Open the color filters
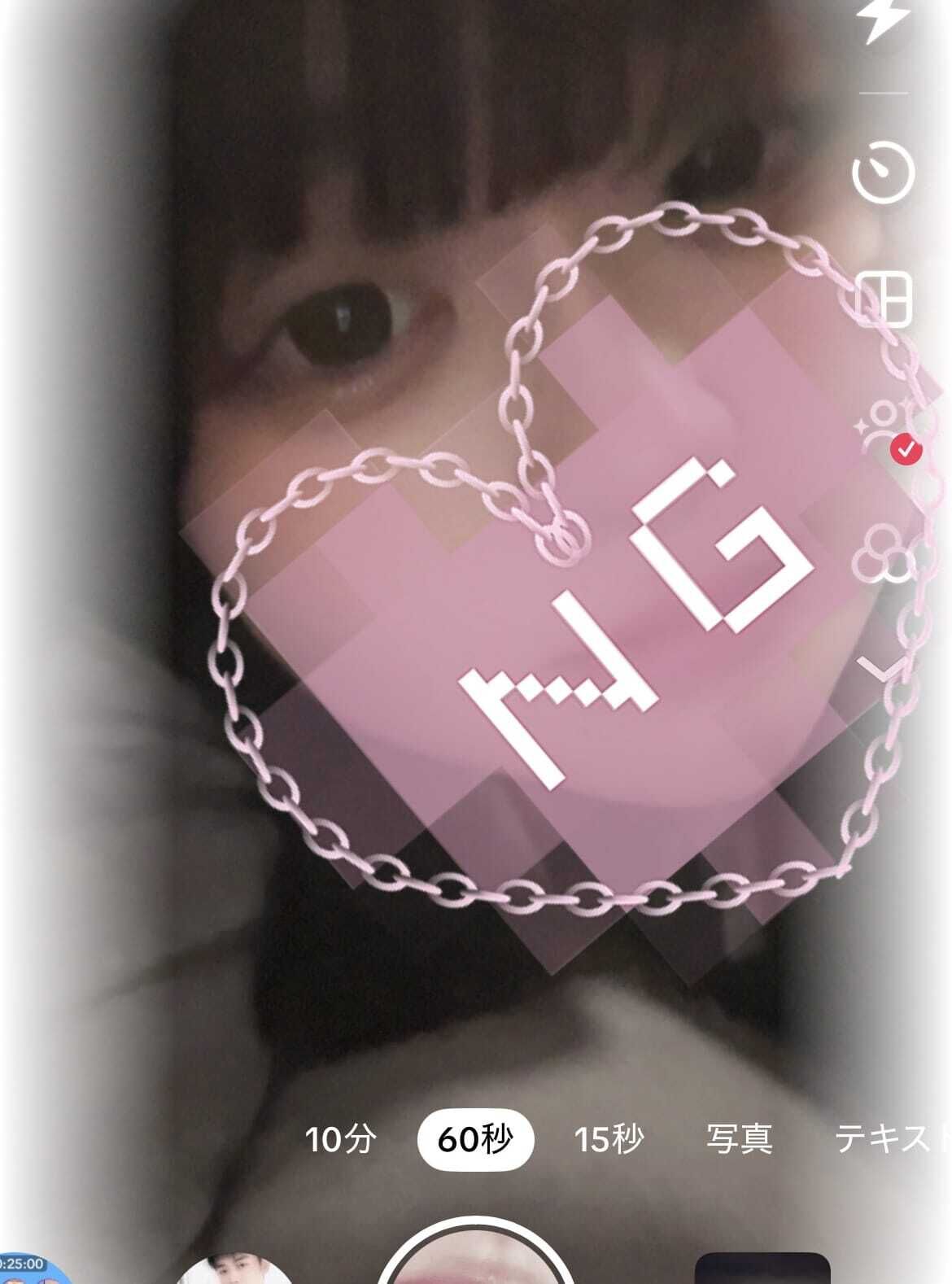 coord(884,554)
